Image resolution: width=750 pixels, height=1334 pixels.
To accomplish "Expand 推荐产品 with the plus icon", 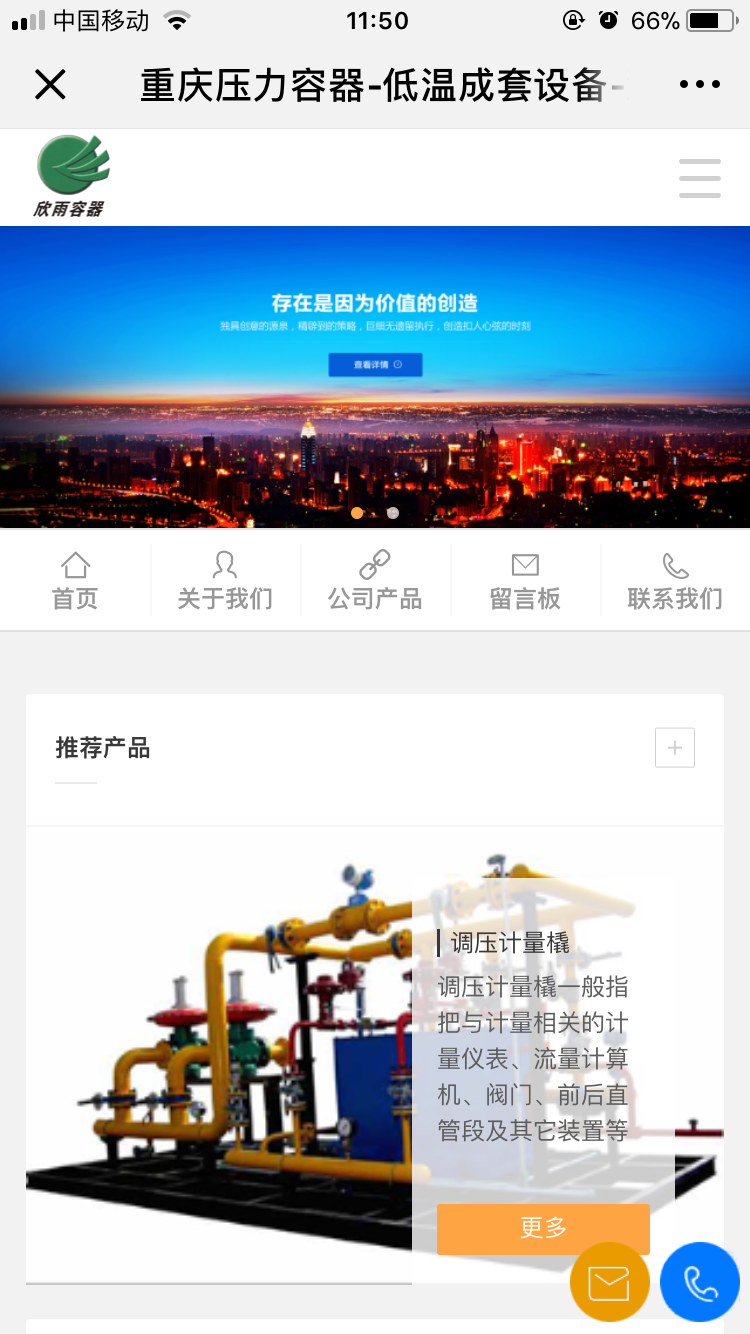I will tap(675, 747).
